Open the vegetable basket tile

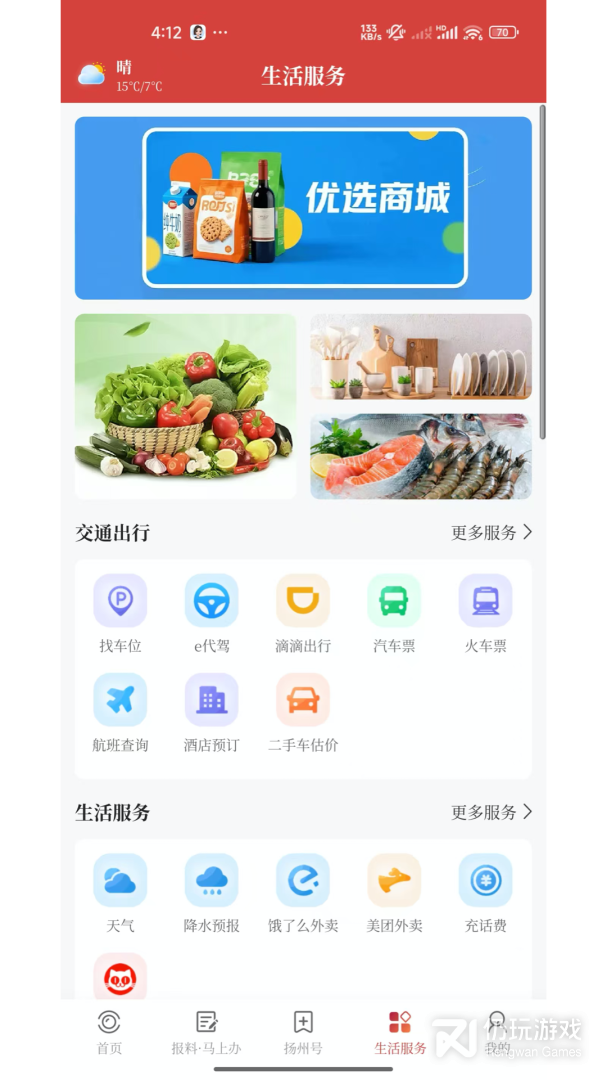pos(186,405)
